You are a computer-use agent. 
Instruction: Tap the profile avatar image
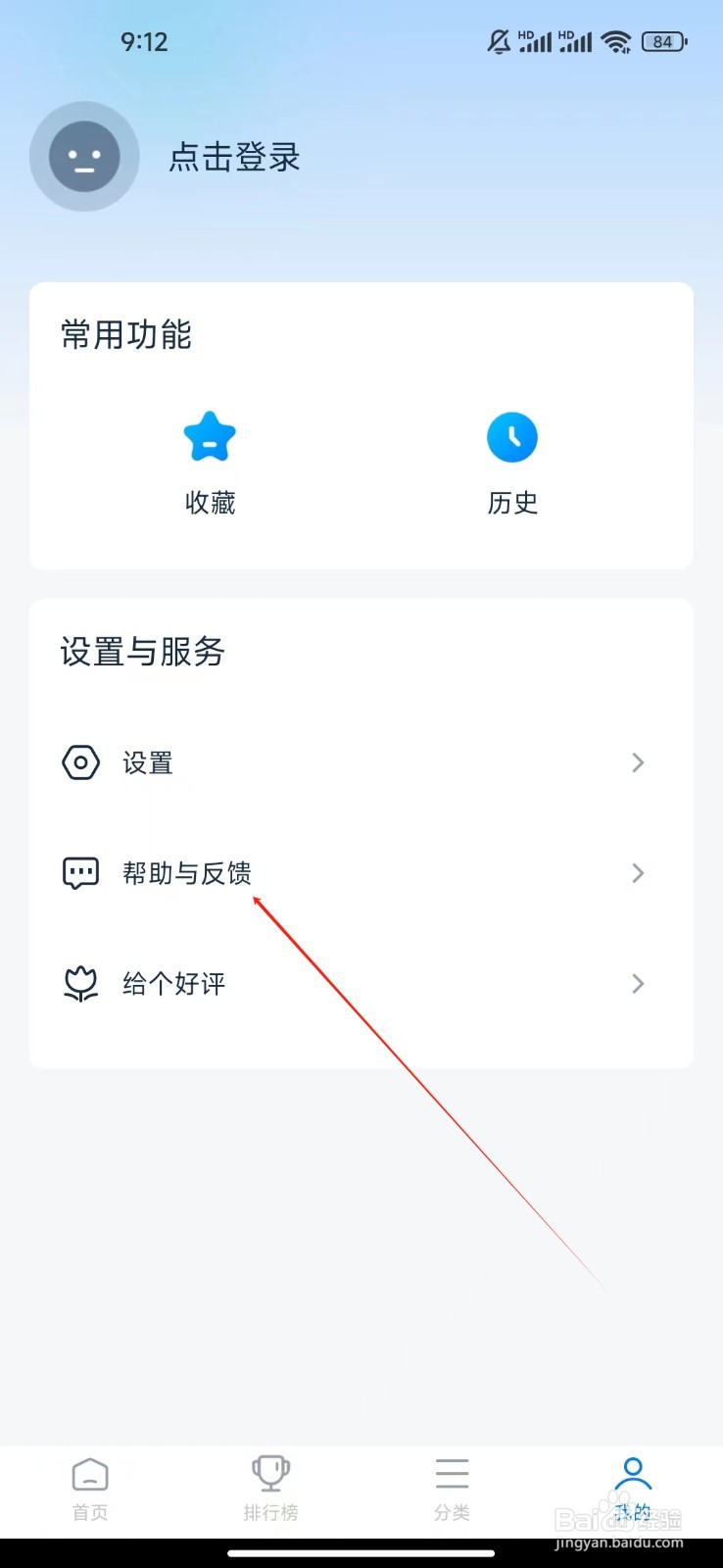pos(84,157)
